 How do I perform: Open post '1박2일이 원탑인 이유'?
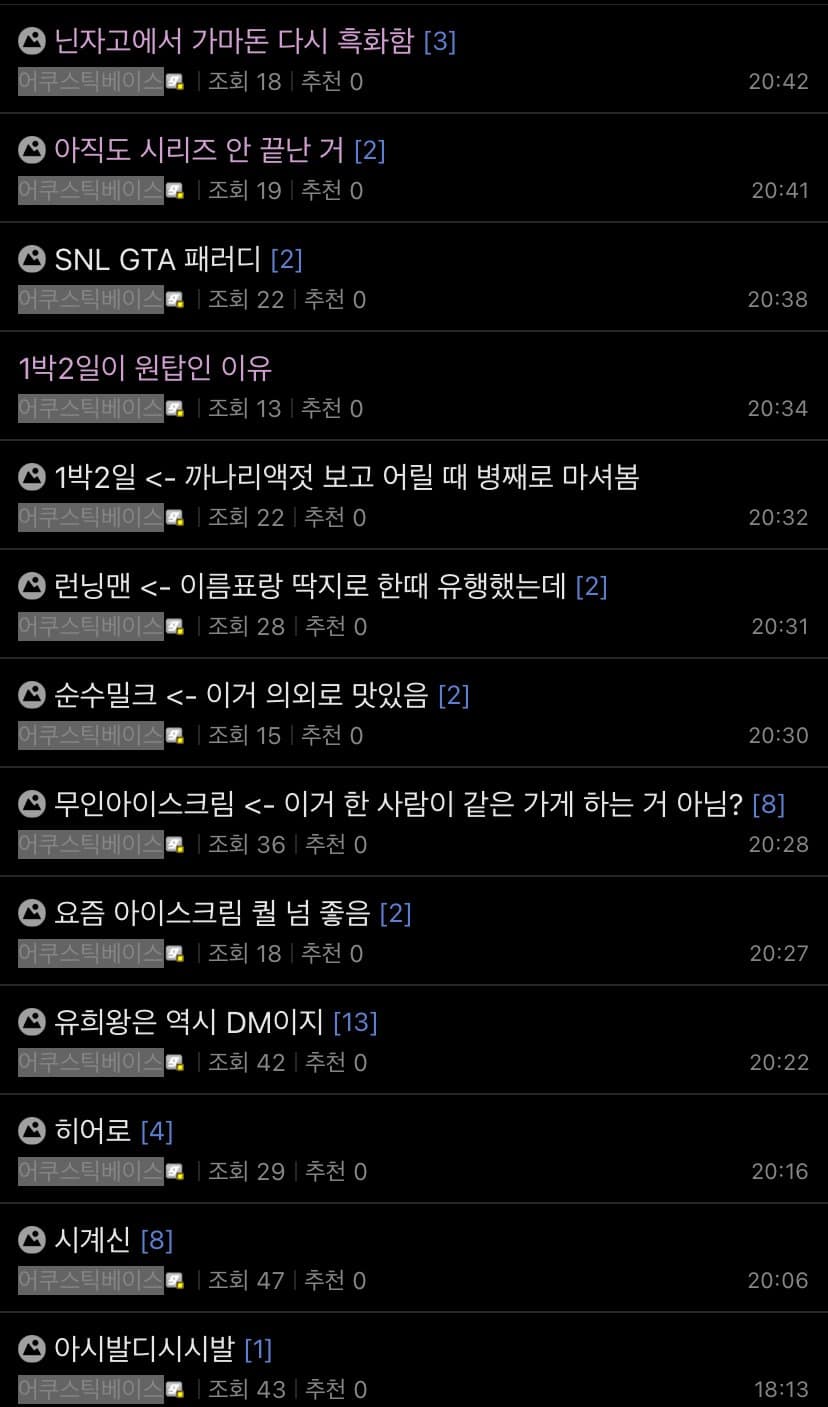click(x=146, y=369)
